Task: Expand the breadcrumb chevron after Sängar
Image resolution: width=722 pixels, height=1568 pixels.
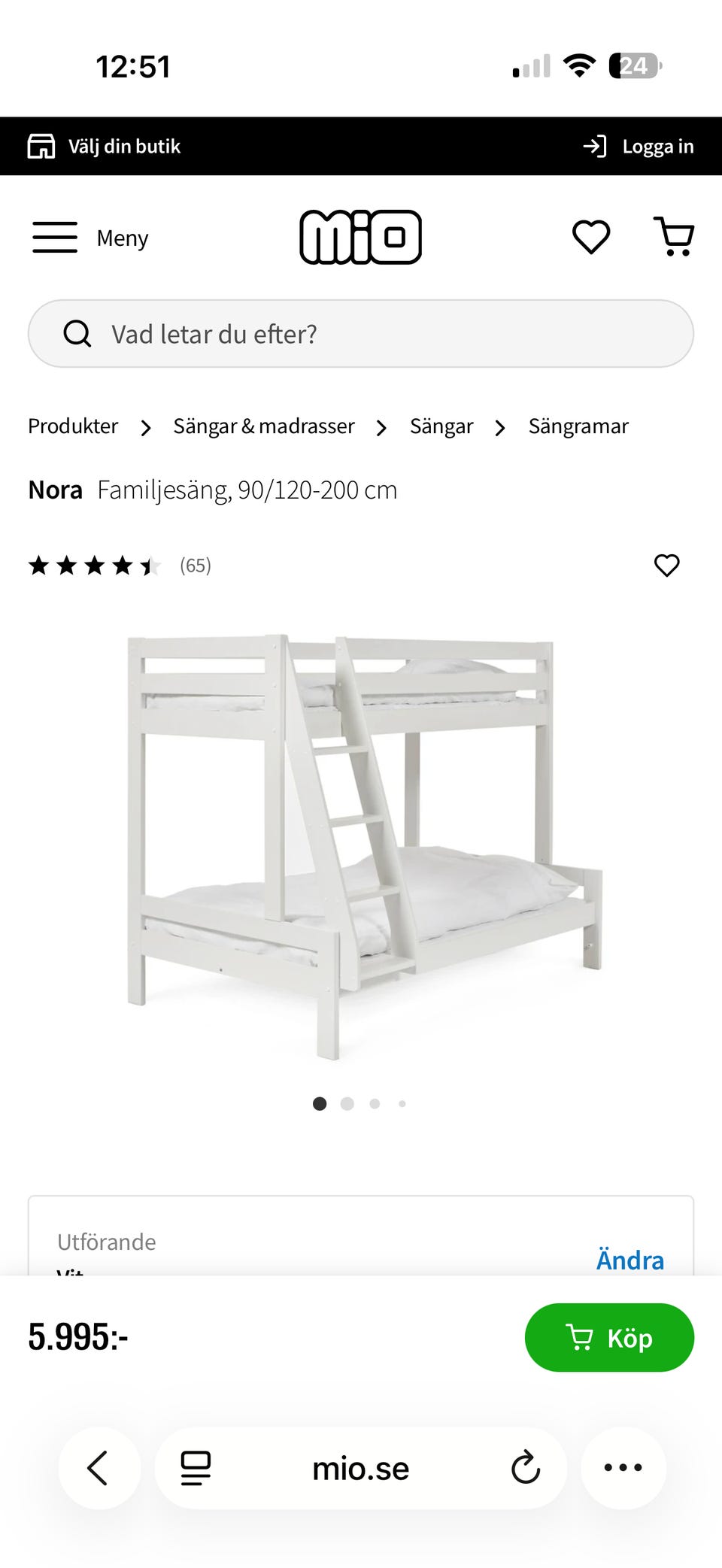Action: (x=499, y=427)
